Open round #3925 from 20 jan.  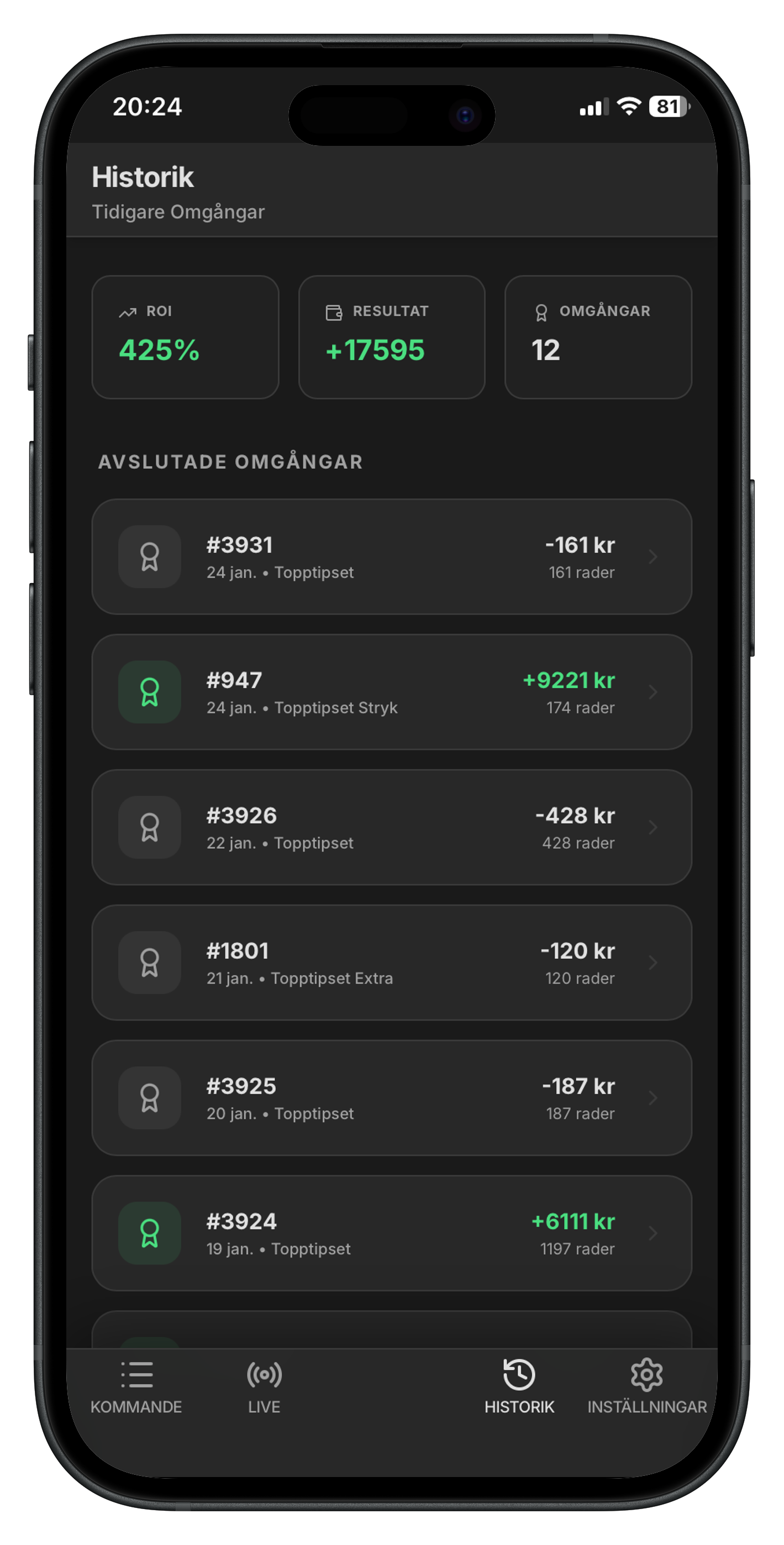(x=391, y=1097)
